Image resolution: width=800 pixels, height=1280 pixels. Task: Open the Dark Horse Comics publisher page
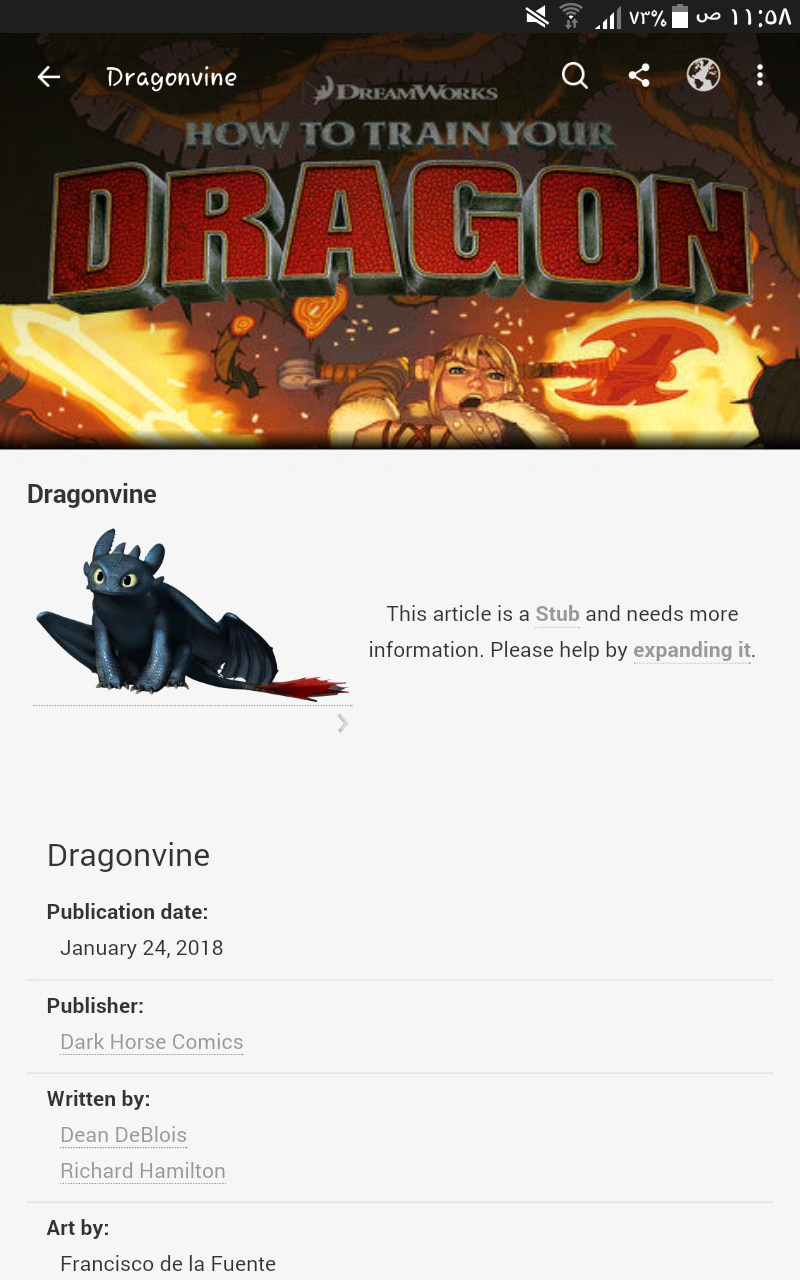coord(151,1041)
